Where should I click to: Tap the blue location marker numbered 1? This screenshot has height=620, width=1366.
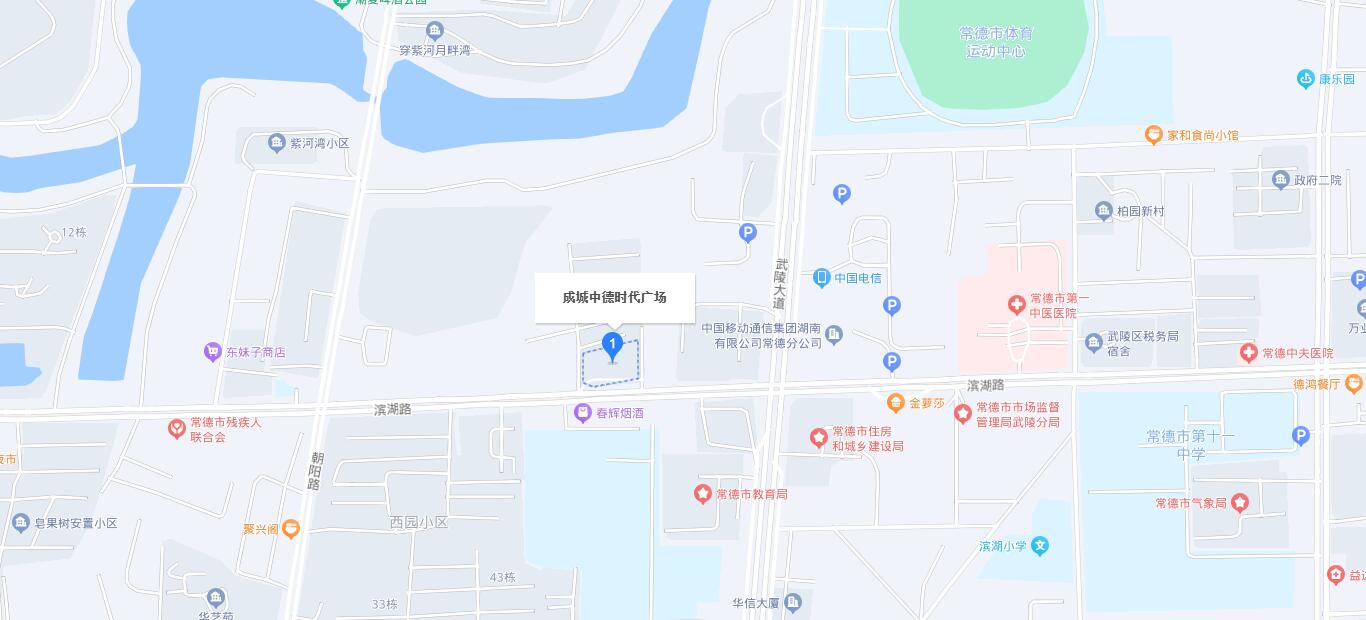[612, 346]
